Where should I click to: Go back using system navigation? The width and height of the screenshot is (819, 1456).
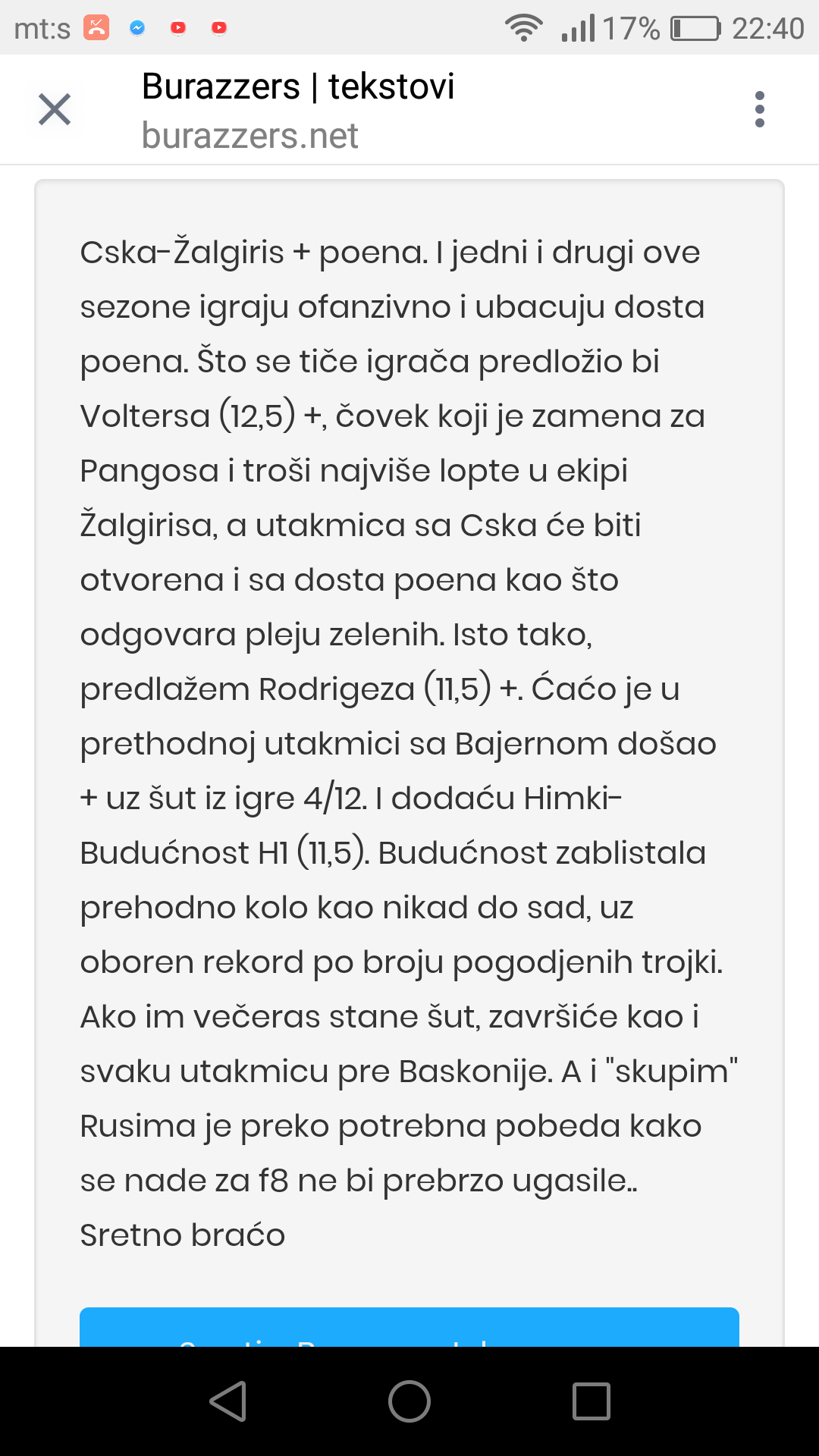click(227, 1401)
